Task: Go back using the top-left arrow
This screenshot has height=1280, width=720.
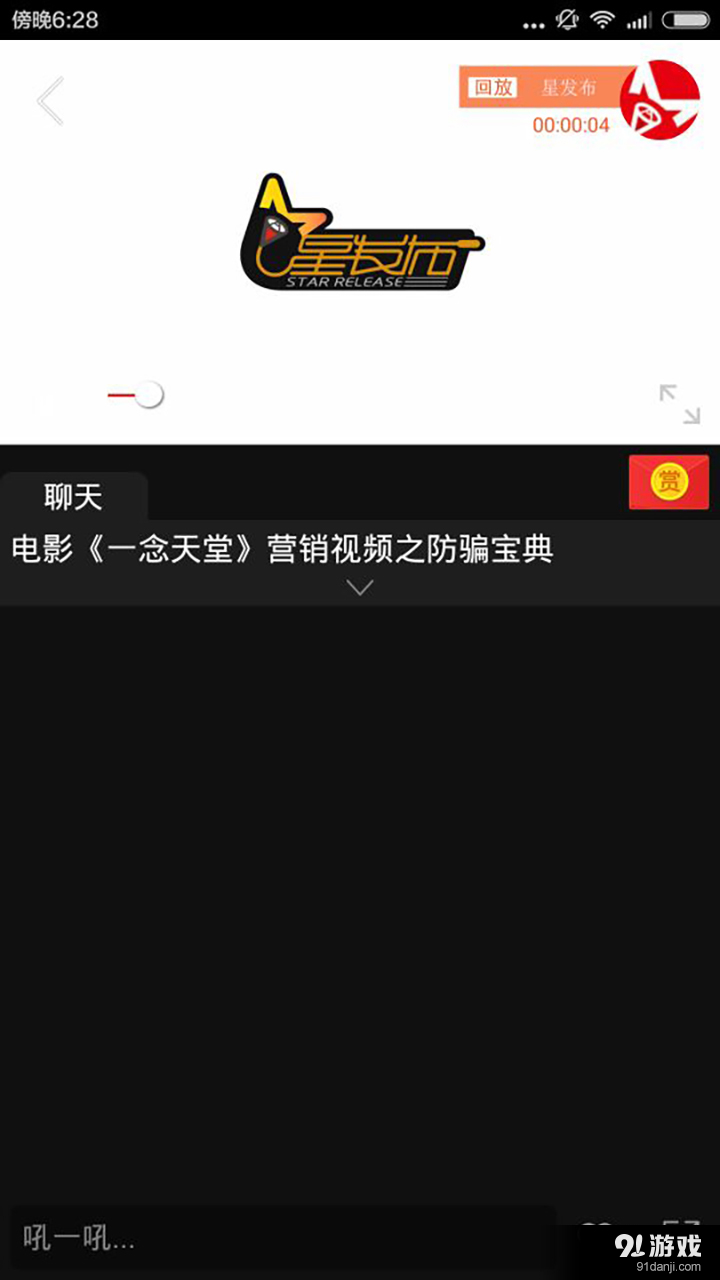Action: (50, 101)
